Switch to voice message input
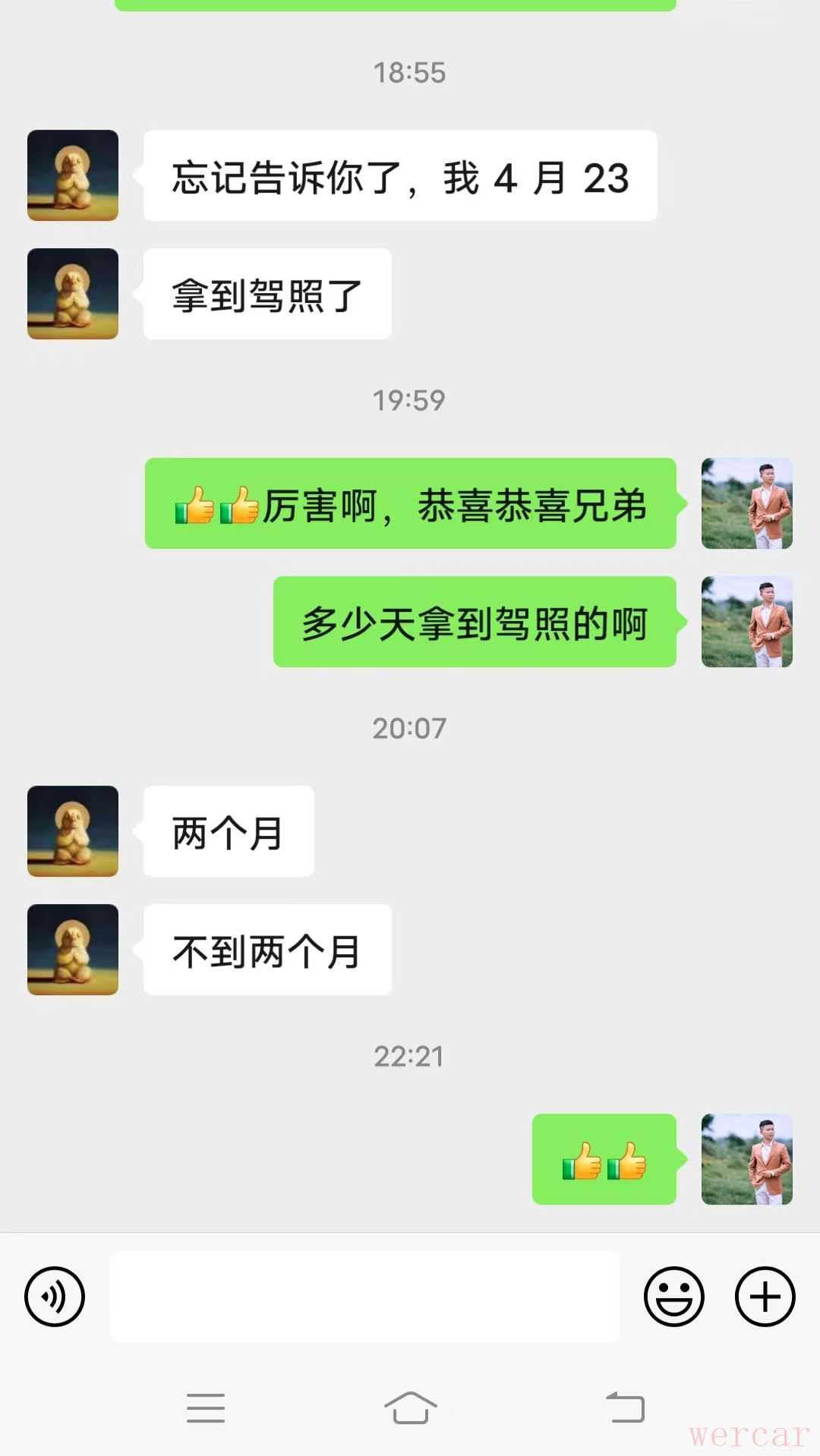 pyautogui.click(x=55, y=1296)
